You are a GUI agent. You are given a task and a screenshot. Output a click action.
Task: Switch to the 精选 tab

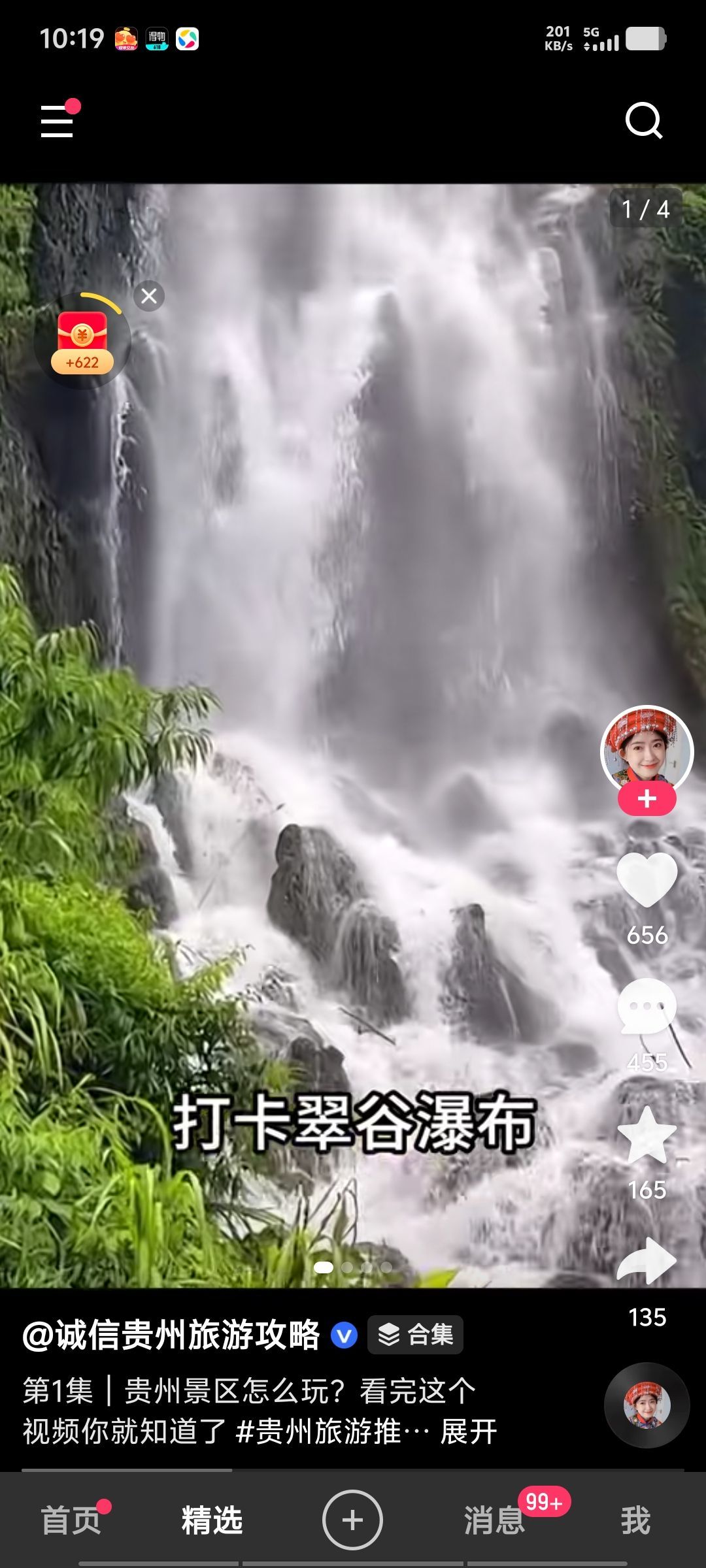coord(212,1520)
